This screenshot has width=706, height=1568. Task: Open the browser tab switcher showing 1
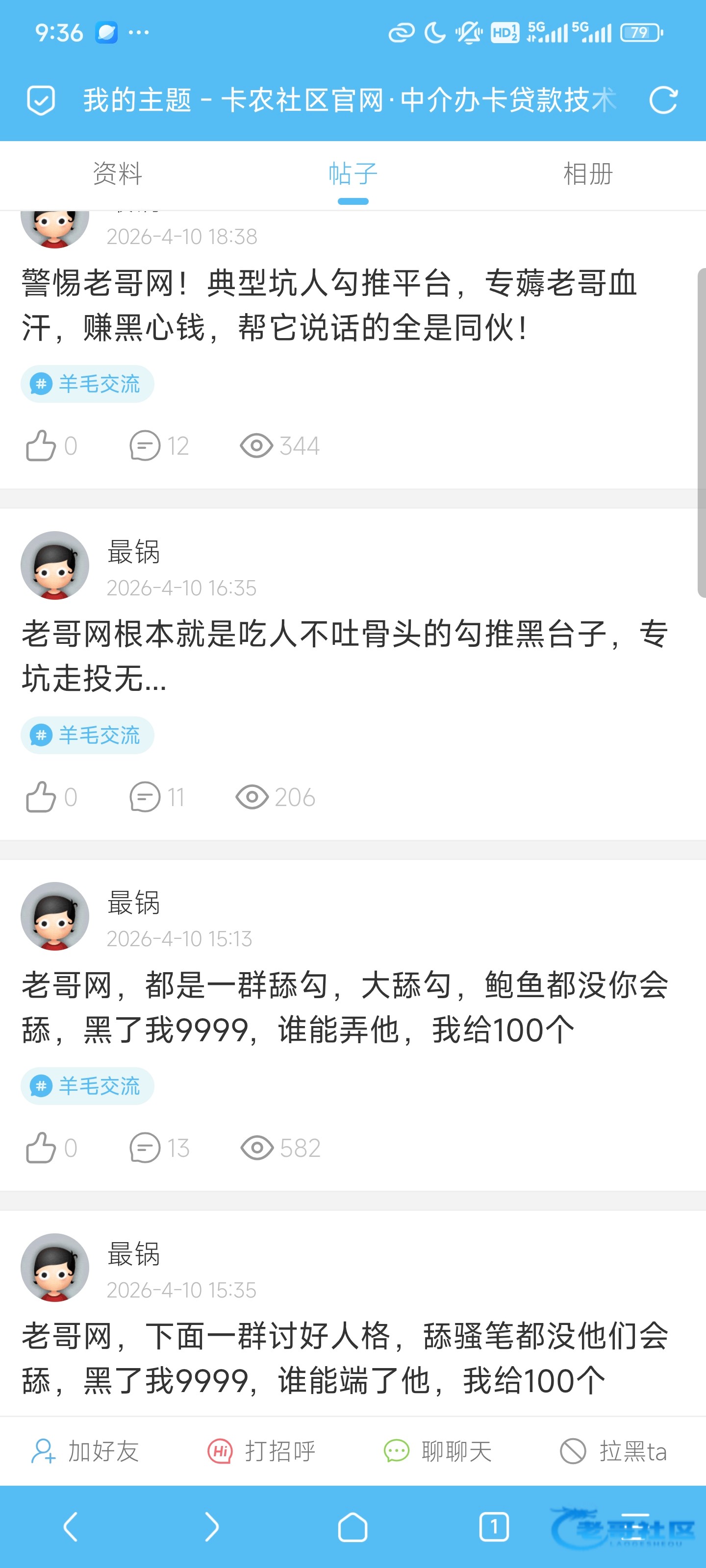pos(493,1527)
